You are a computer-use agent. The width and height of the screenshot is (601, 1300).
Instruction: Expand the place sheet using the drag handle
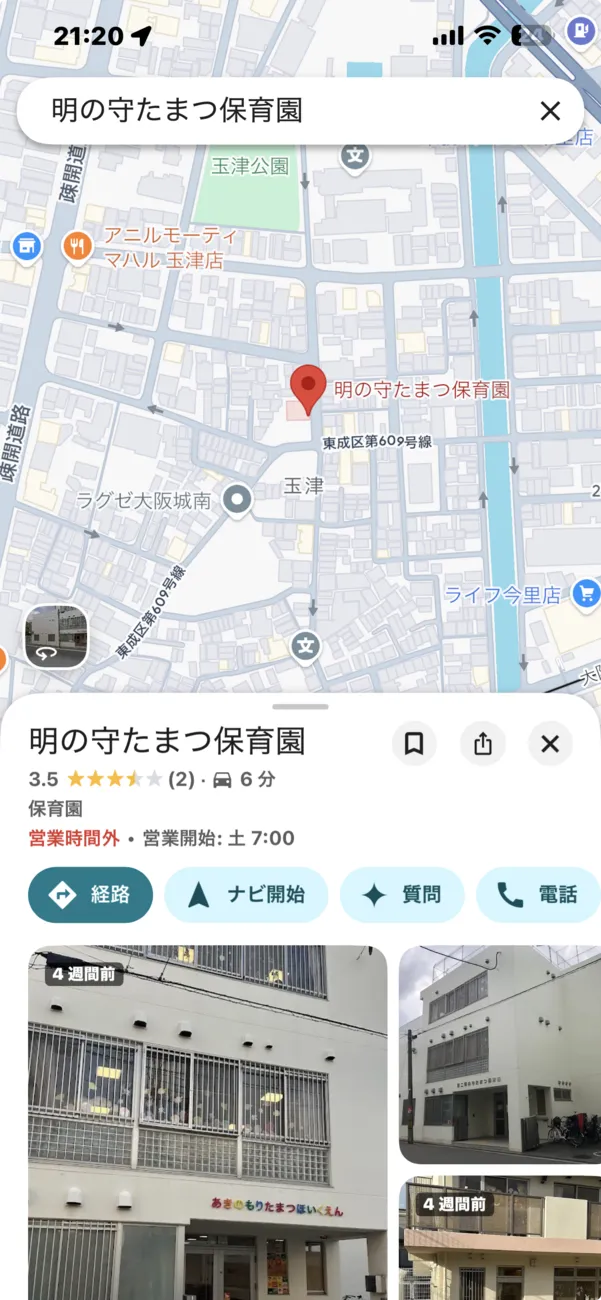pyautogui.click(x=300, y=706)
